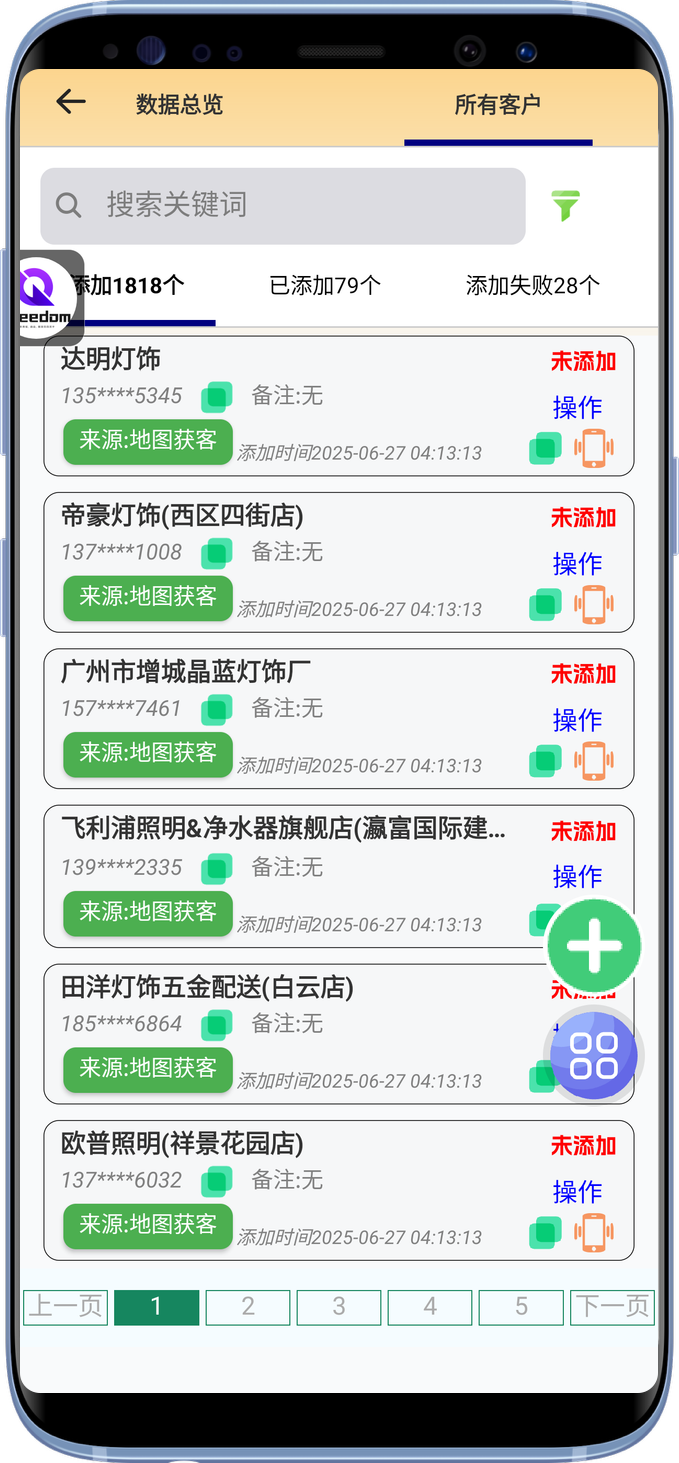This screenshot has height=1463, width=679.
Task: Open the purple grid floating menu
Action: (594, 1054)
